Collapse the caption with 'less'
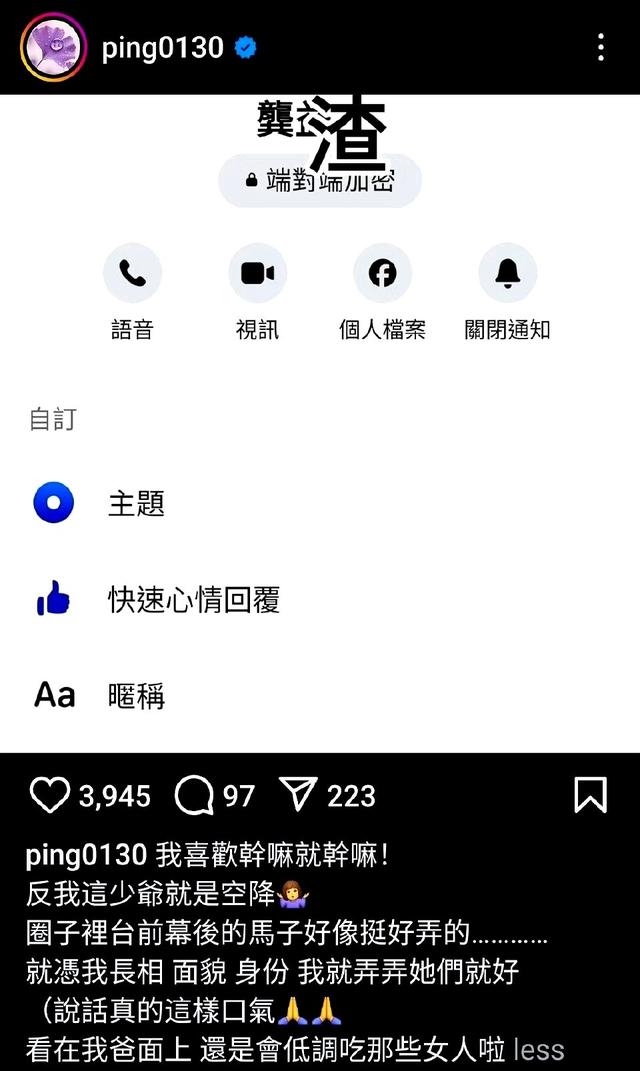This screenshot has width=640, height=1071. point(538,1049)
